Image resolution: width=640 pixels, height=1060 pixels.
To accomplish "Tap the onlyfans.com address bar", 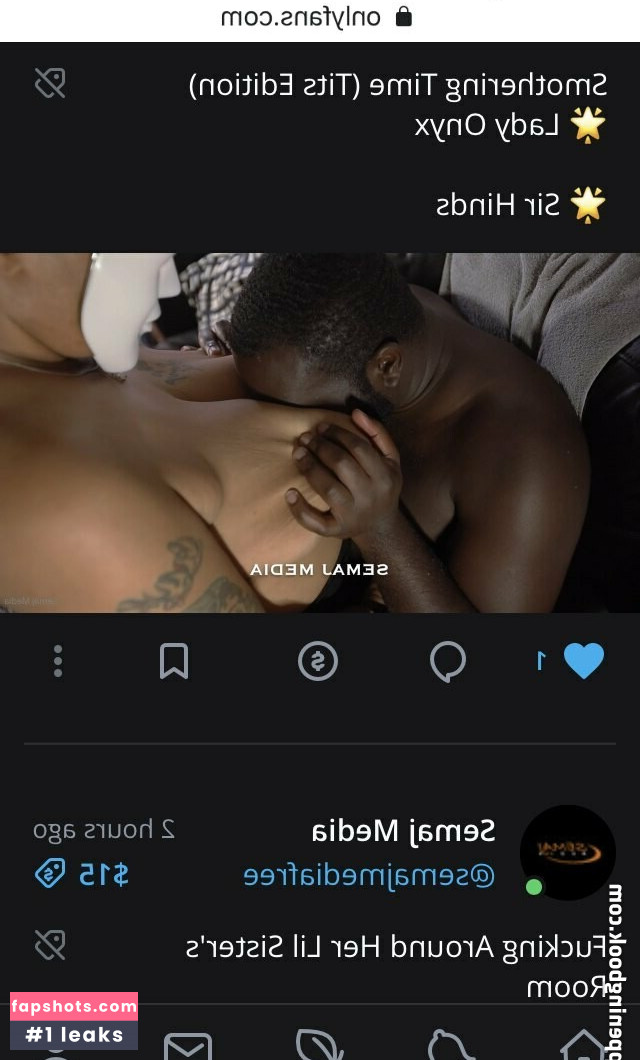I will pos(320,17).
